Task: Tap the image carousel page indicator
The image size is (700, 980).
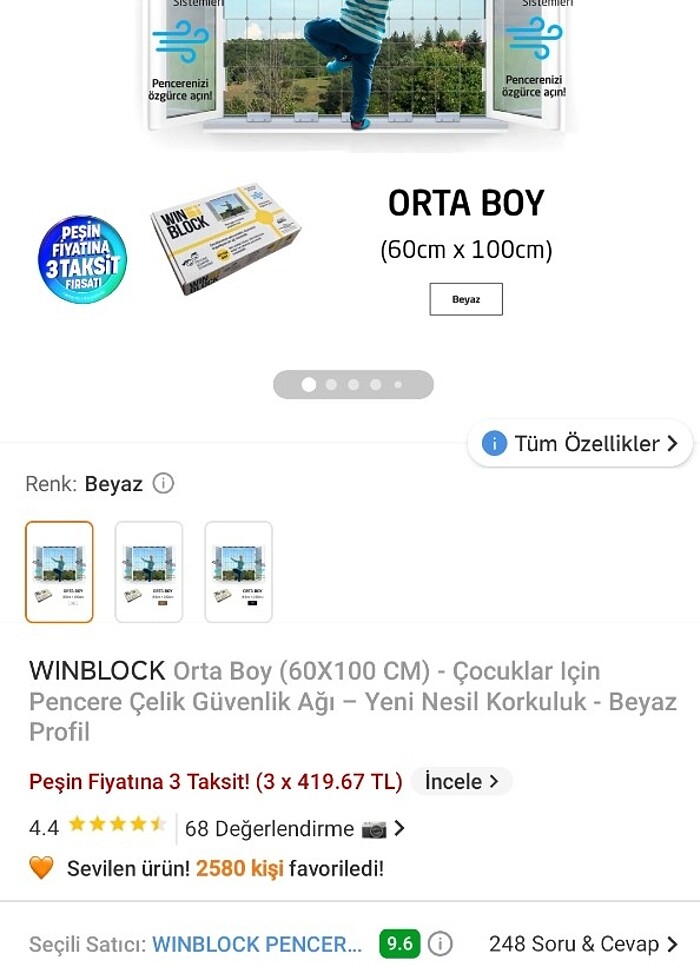Action: [x=353, y=384]
